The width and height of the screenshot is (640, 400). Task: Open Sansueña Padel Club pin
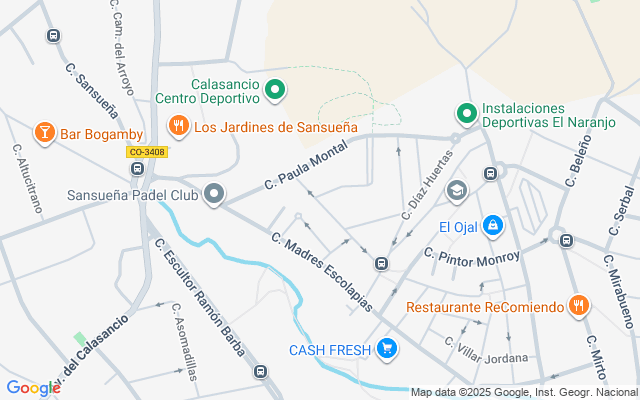pyautogui.click(x=214, y=194)
